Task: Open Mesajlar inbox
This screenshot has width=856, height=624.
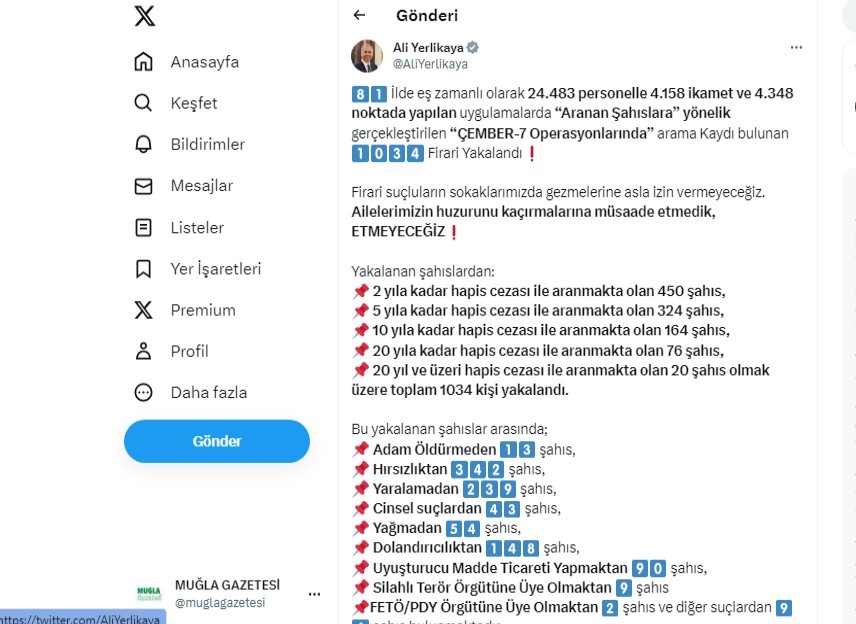Action: click(x=184, y=186)
